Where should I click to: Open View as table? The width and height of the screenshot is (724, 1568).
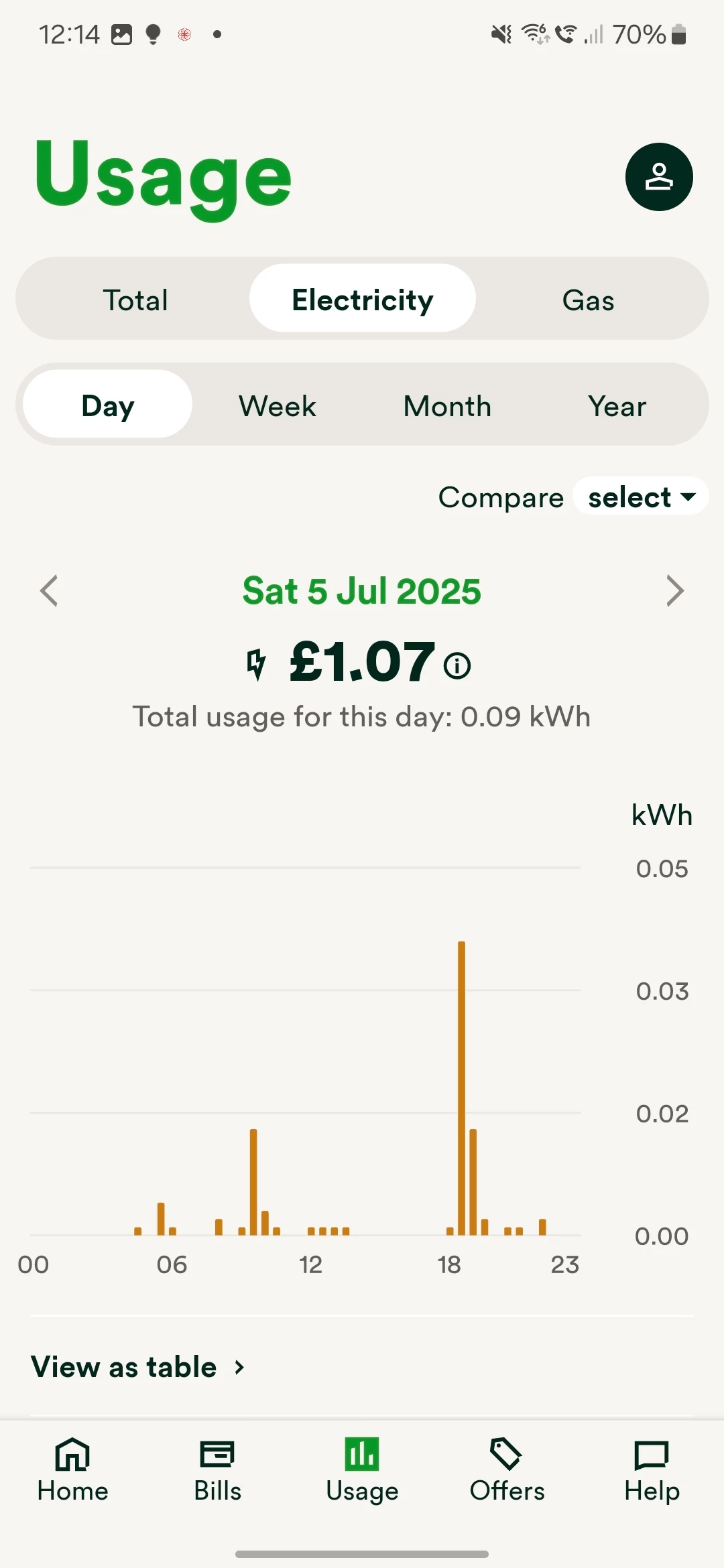coord(138,1367)
